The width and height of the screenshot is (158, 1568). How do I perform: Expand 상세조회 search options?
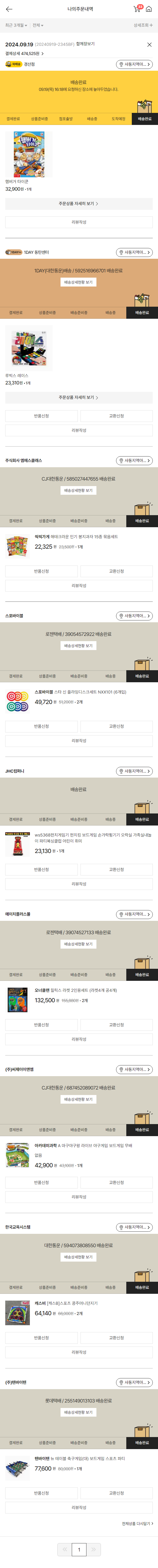143,26
